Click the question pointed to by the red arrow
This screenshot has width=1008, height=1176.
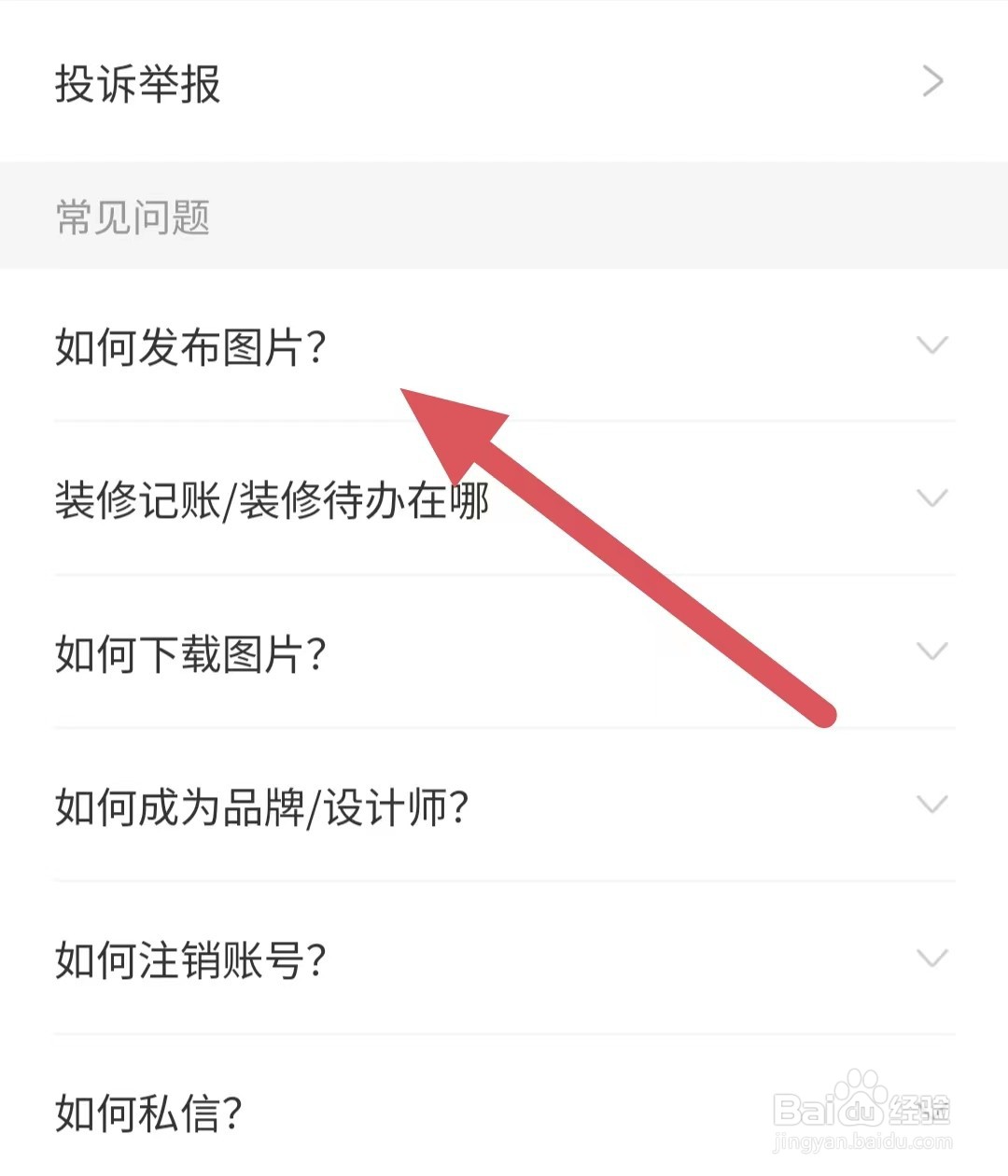[x=193, y=346]
